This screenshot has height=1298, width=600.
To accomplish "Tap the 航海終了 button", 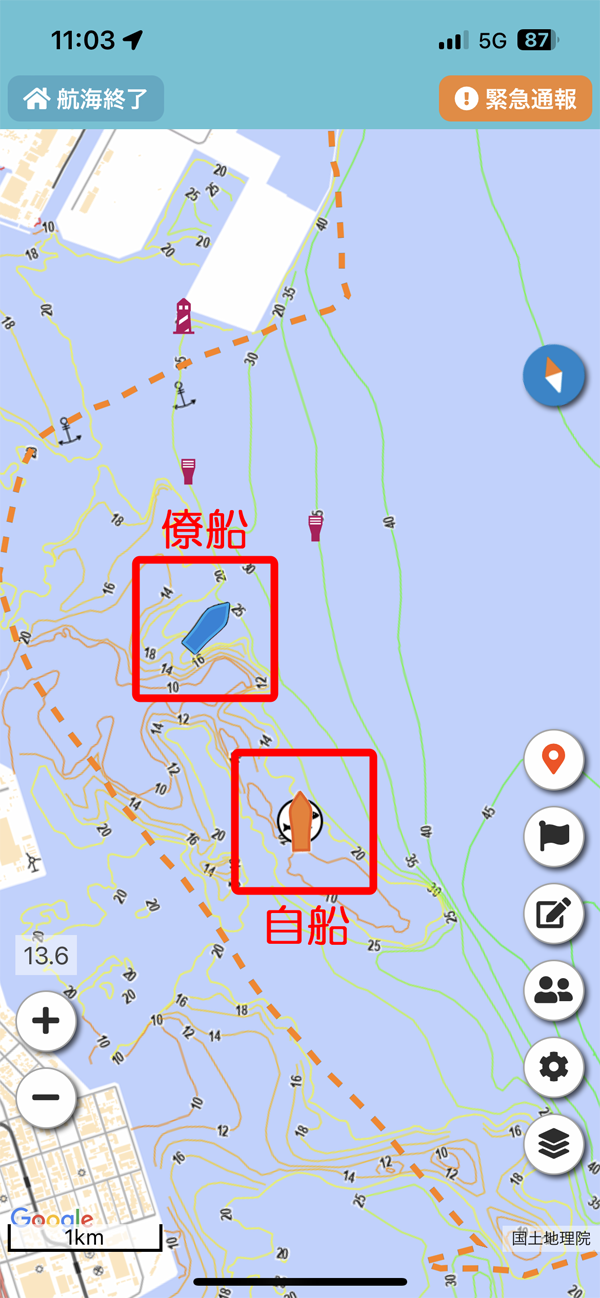I will [85, 98].
